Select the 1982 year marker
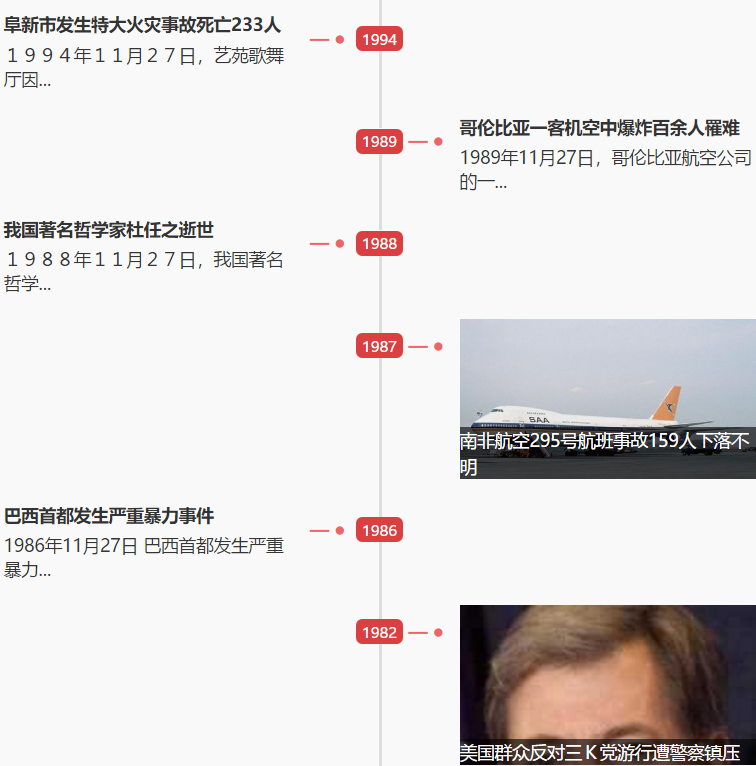The width and height of the screenshot is (756, 766). tap(379, 633)
